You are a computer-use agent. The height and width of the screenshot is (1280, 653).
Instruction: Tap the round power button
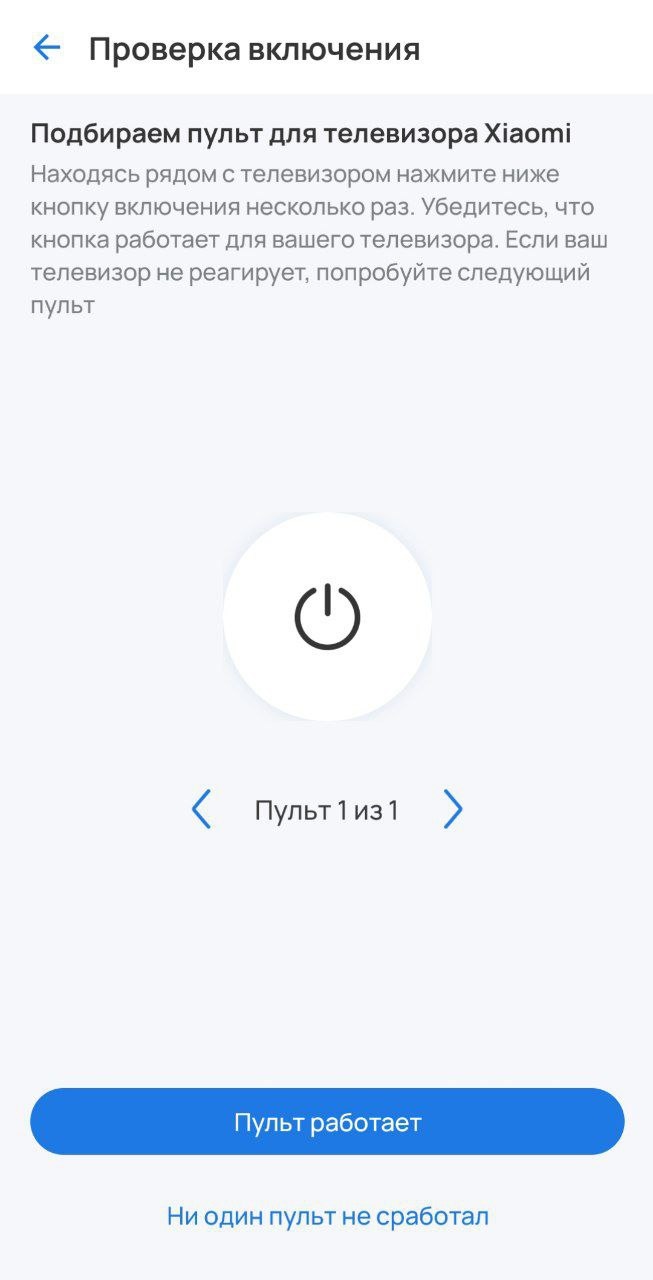327,617
